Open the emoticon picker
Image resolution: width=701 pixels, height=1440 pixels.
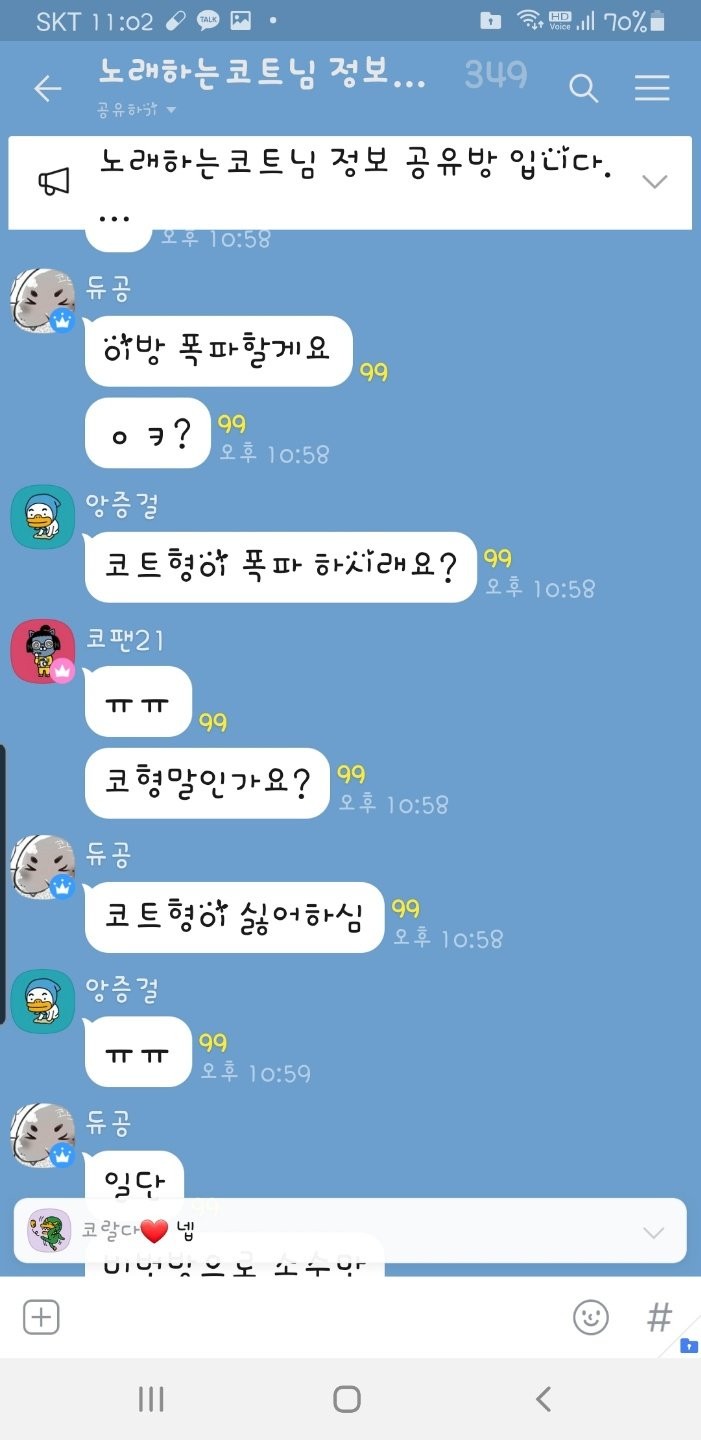point(591,1317)
